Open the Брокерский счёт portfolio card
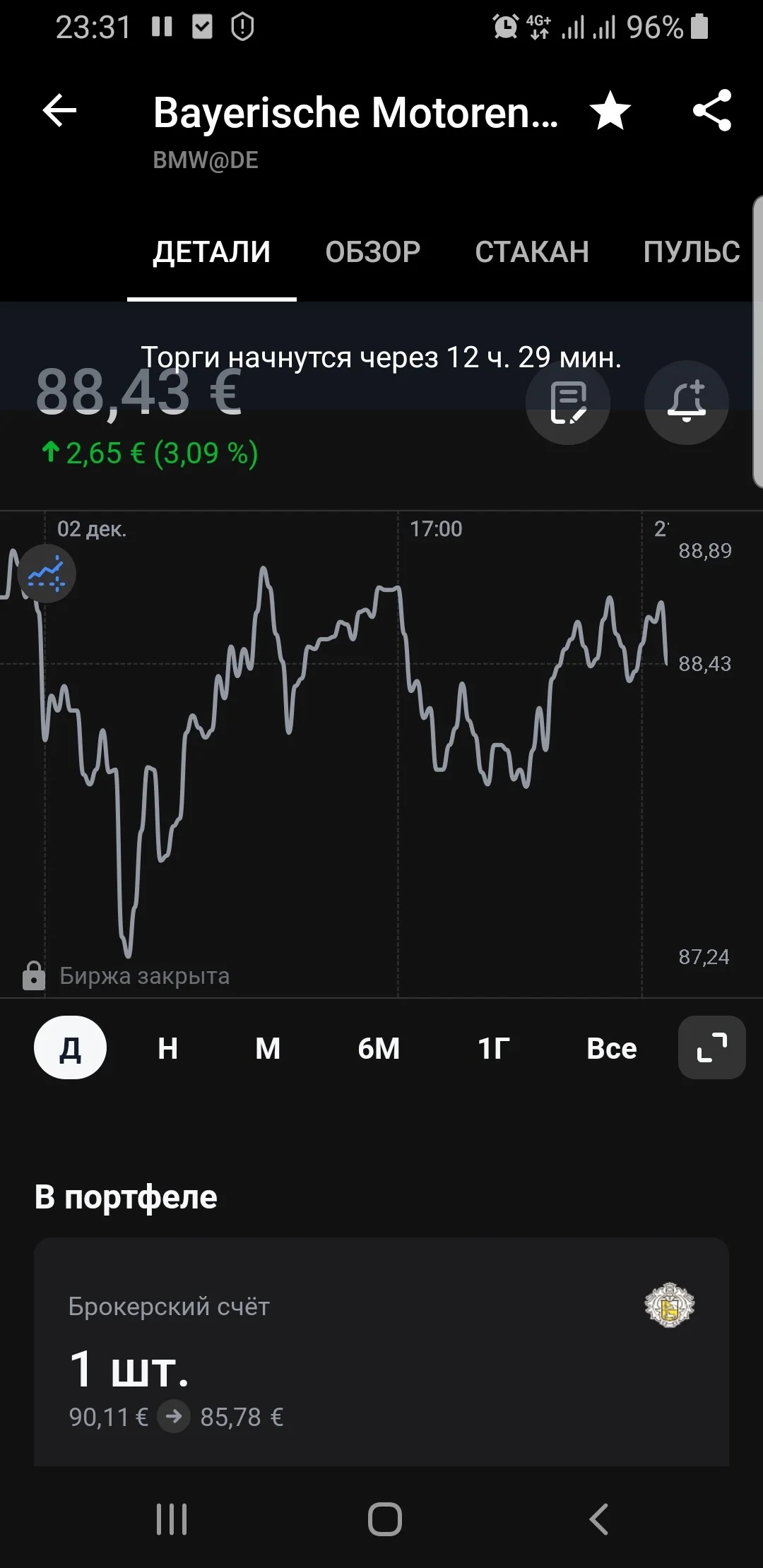The width and height of the screenshot is (763, 1568). click(x=381, y=1351)
